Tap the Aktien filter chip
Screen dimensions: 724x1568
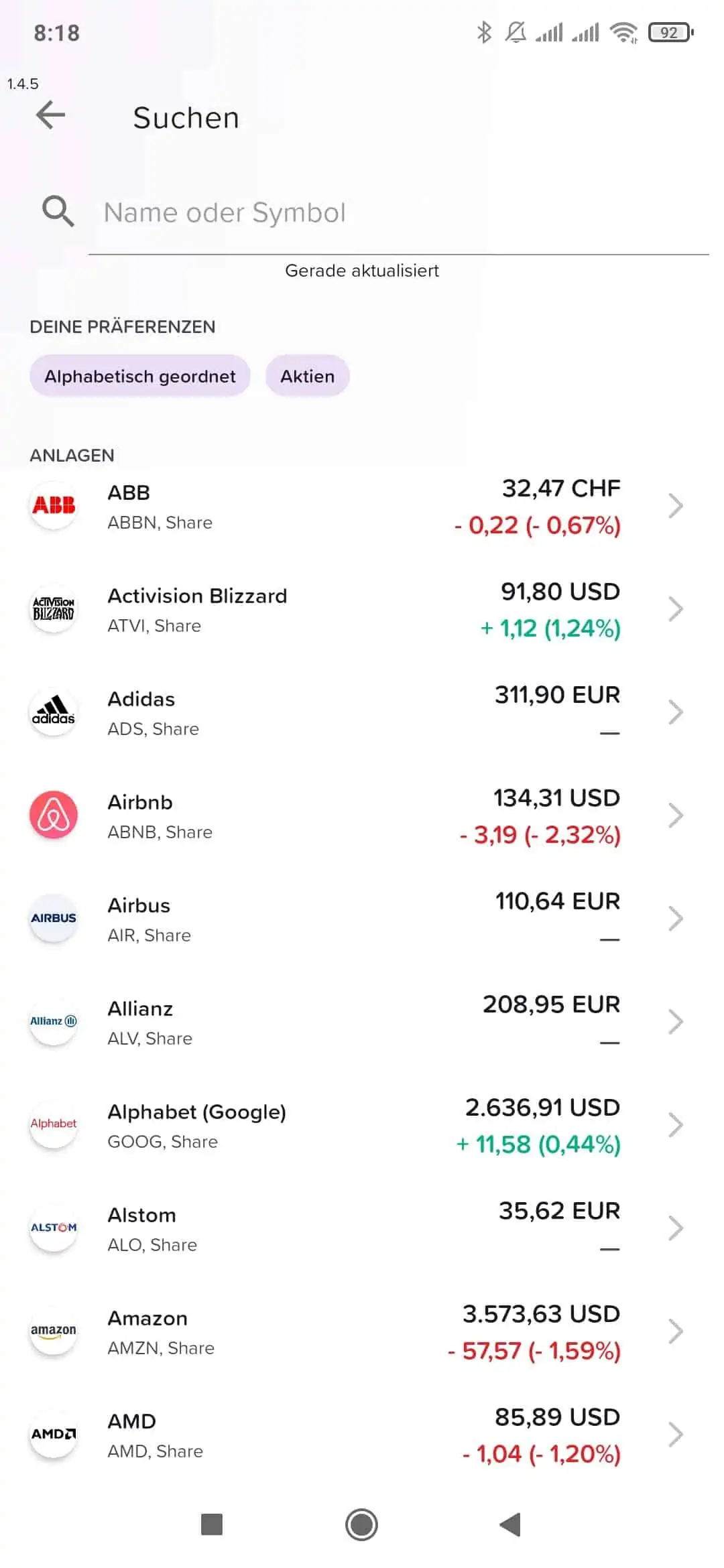coord(307,376)
